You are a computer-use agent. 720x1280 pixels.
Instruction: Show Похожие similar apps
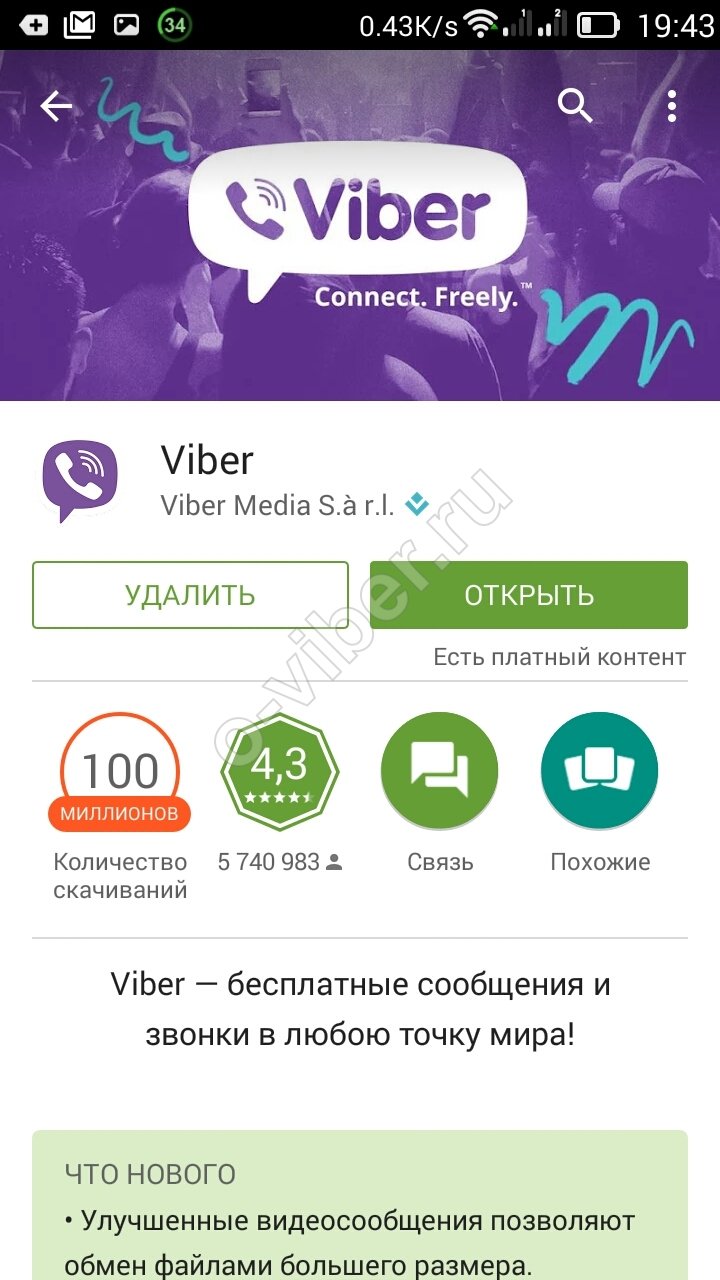[x=599, y=771]
